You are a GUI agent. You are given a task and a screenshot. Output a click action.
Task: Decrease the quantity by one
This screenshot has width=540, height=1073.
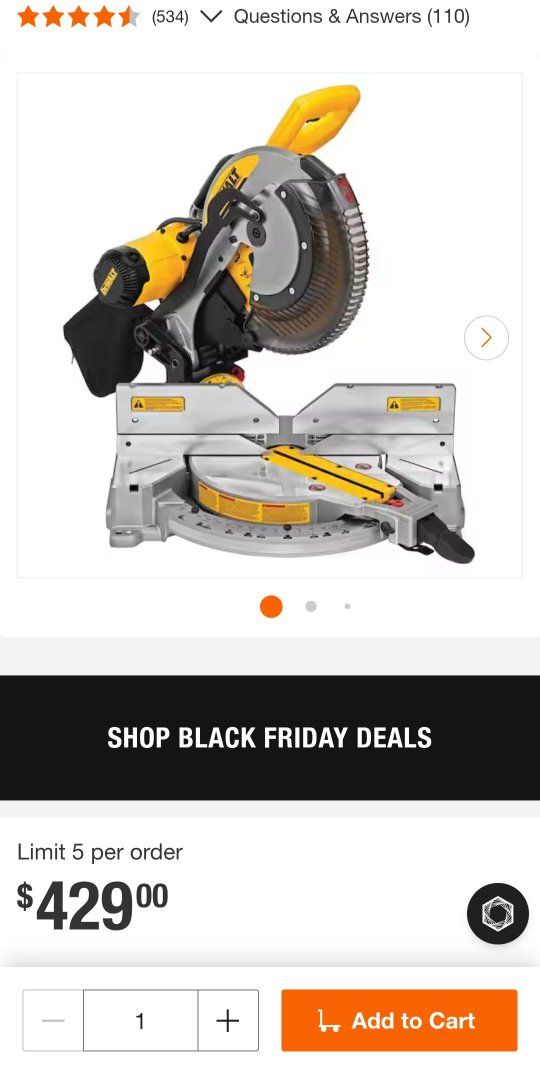(x=53, y=1020)
